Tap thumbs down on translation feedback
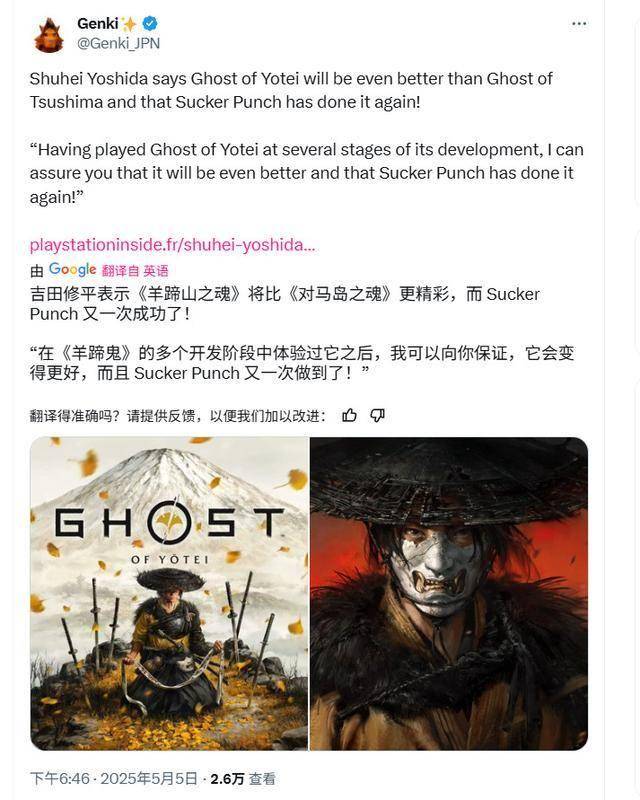Image resolution: width=640 pixels, height=800 pixels. coord(377,415)
